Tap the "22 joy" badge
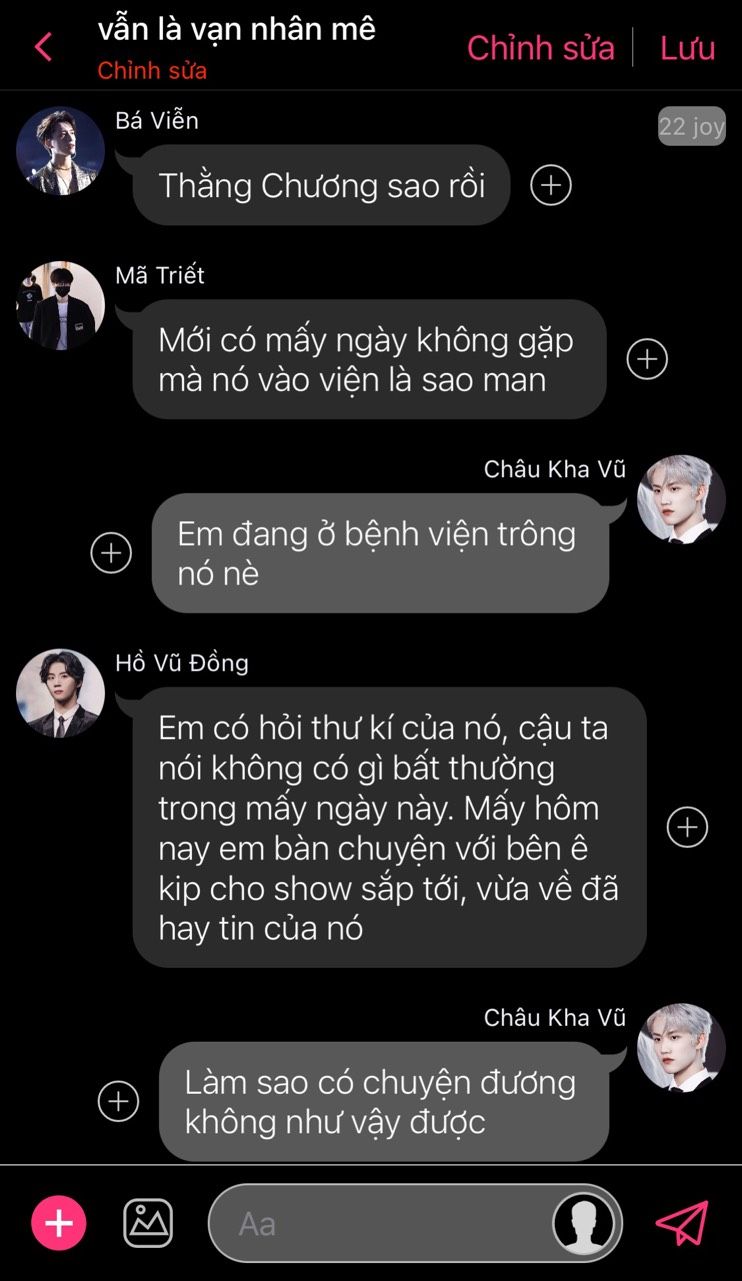Image resolution: width=742 pixels, height=1281 pixels. pyautogui.click(x=691, y=127)
